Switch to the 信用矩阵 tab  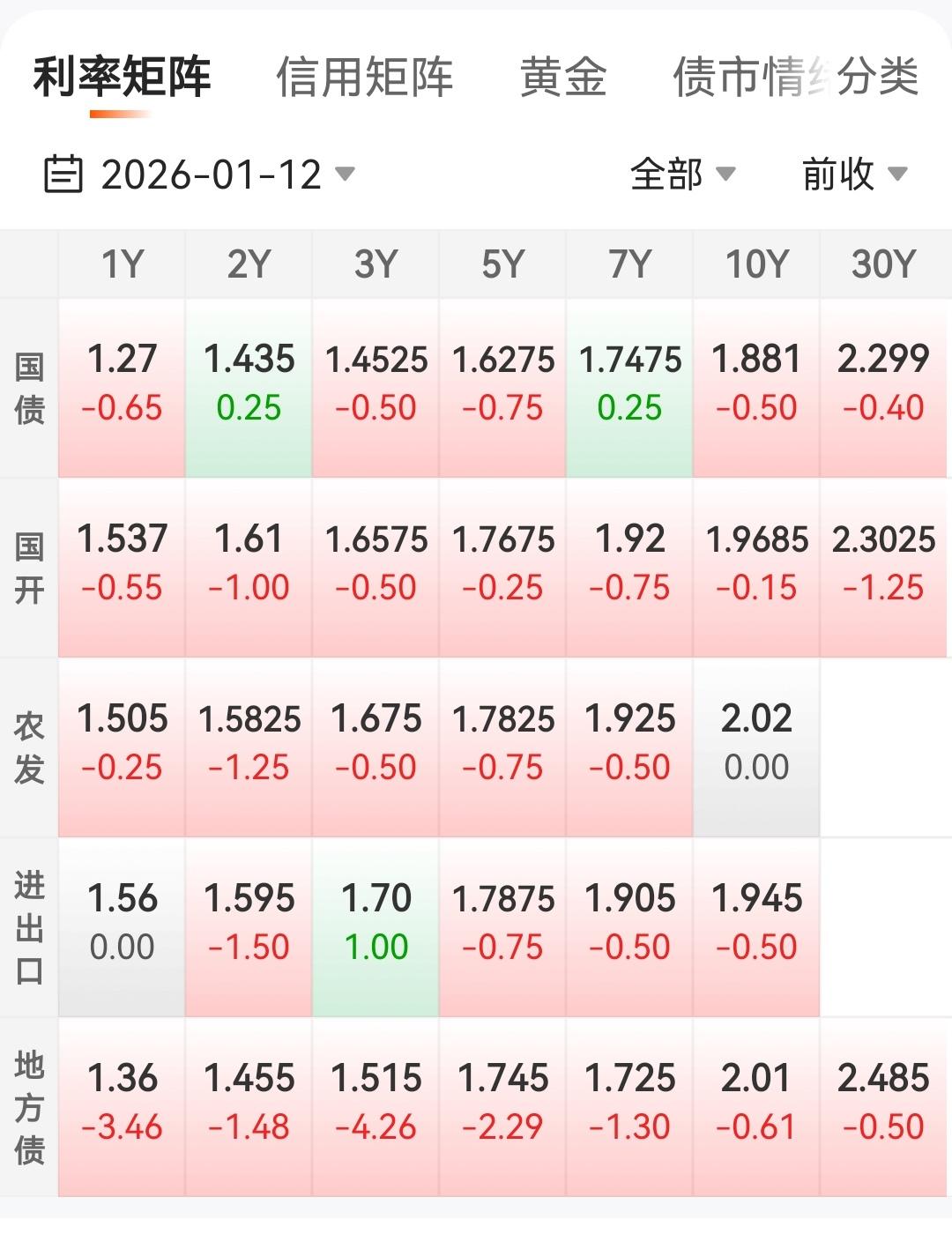(x=367, y=79)
